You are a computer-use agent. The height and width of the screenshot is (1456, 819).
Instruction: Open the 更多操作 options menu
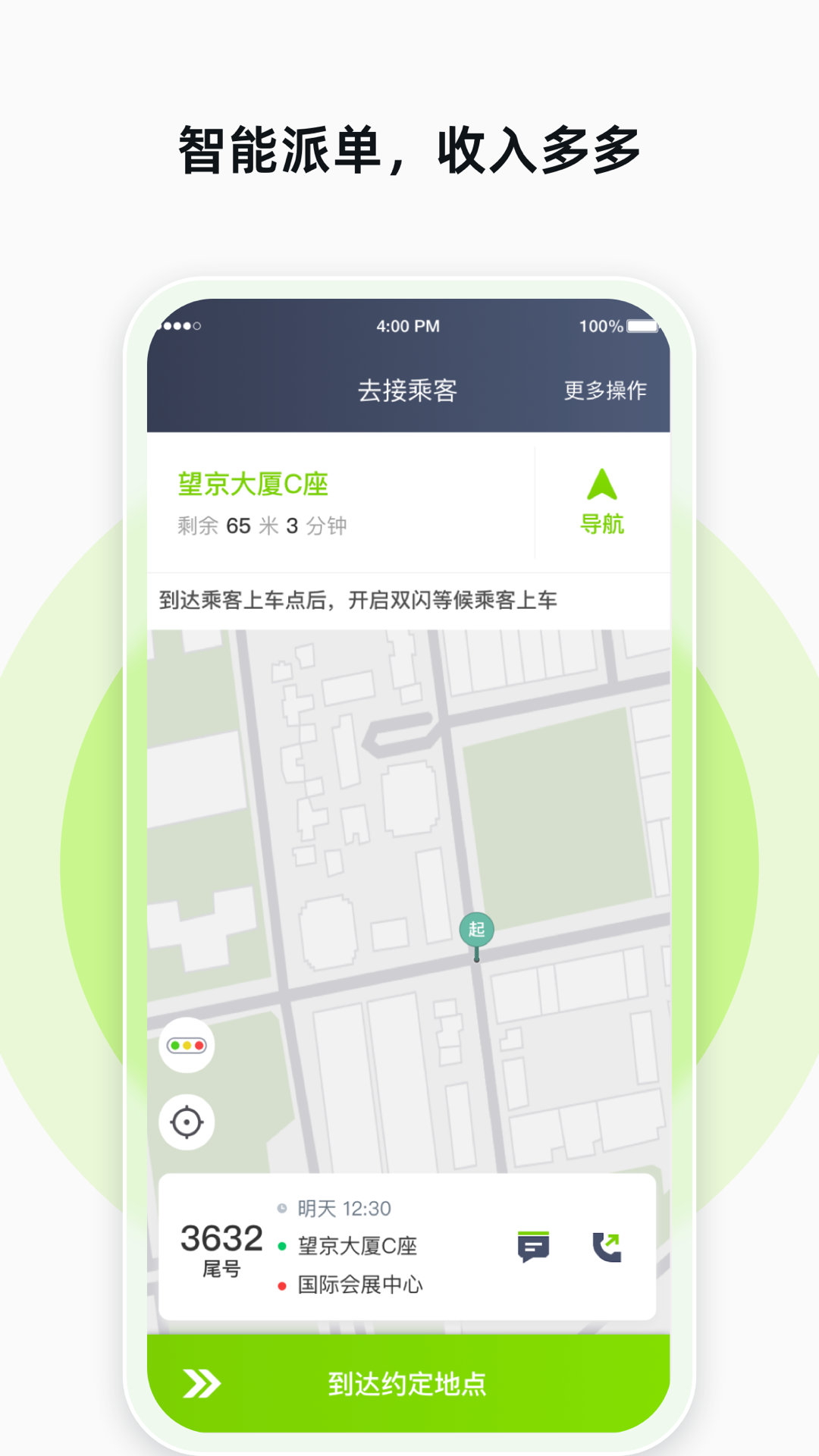point(606,390)
